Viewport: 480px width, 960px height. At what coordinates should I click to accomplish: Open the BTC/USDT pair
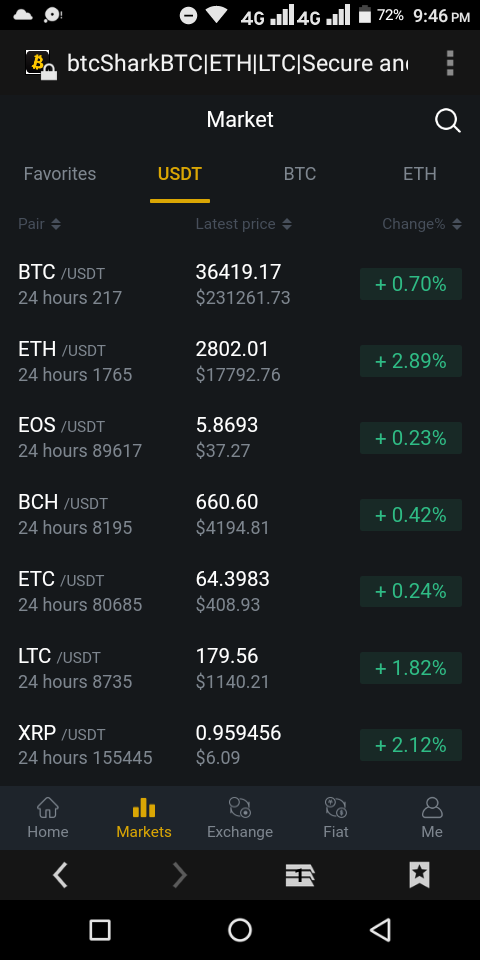coord(240,284)
